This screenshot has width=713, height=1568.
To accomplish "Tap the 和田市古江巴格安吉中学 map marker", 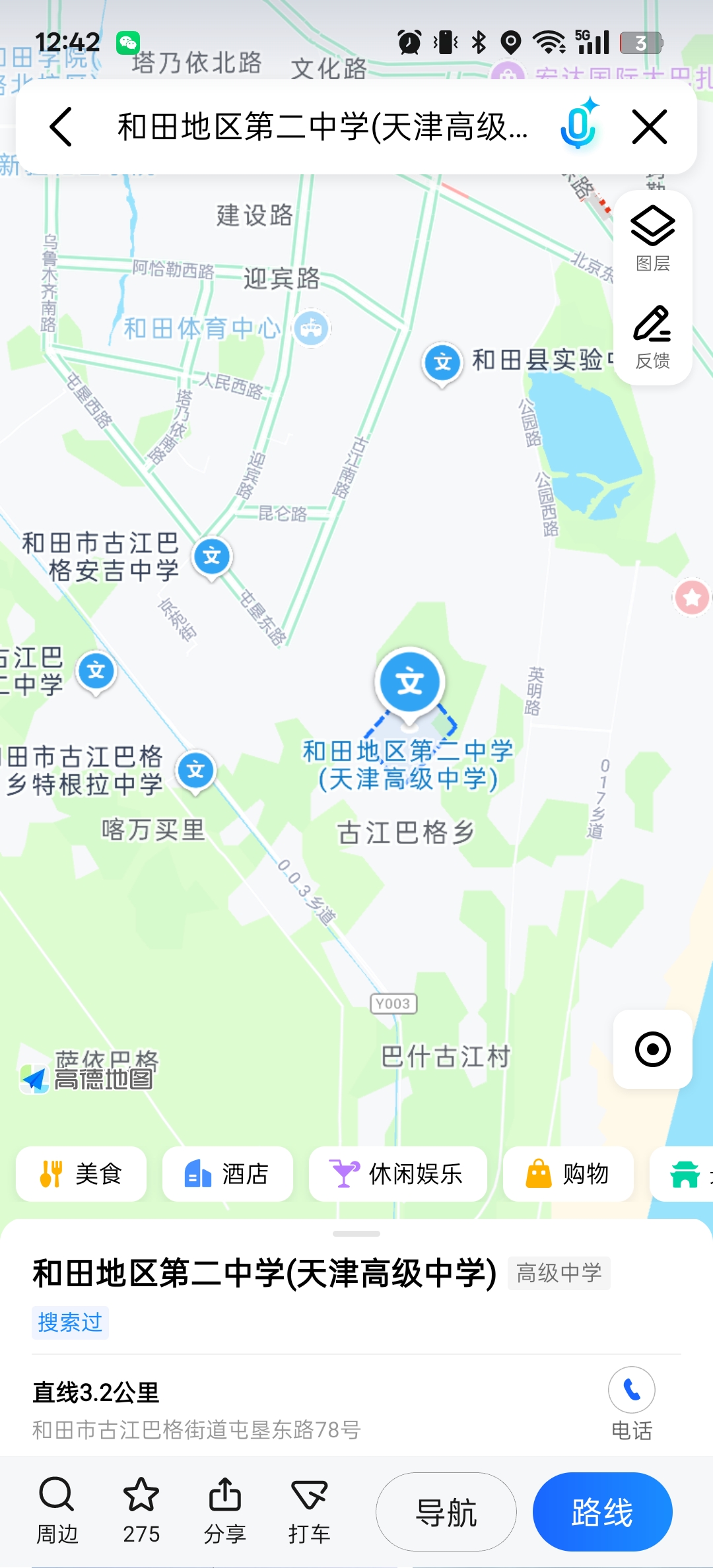I will 212,556.
